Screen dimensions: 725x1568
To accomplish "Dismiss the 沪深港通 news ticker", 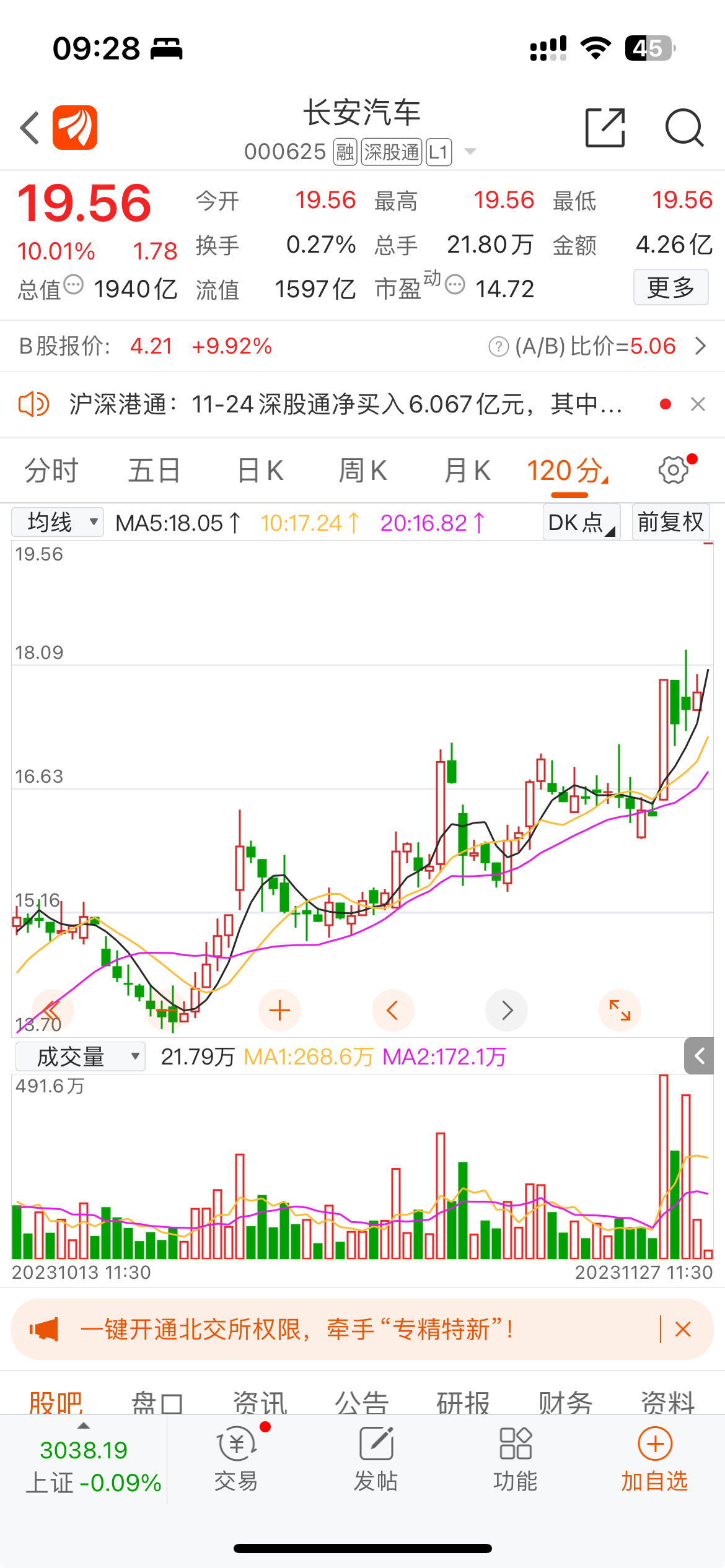I will 698,404.
